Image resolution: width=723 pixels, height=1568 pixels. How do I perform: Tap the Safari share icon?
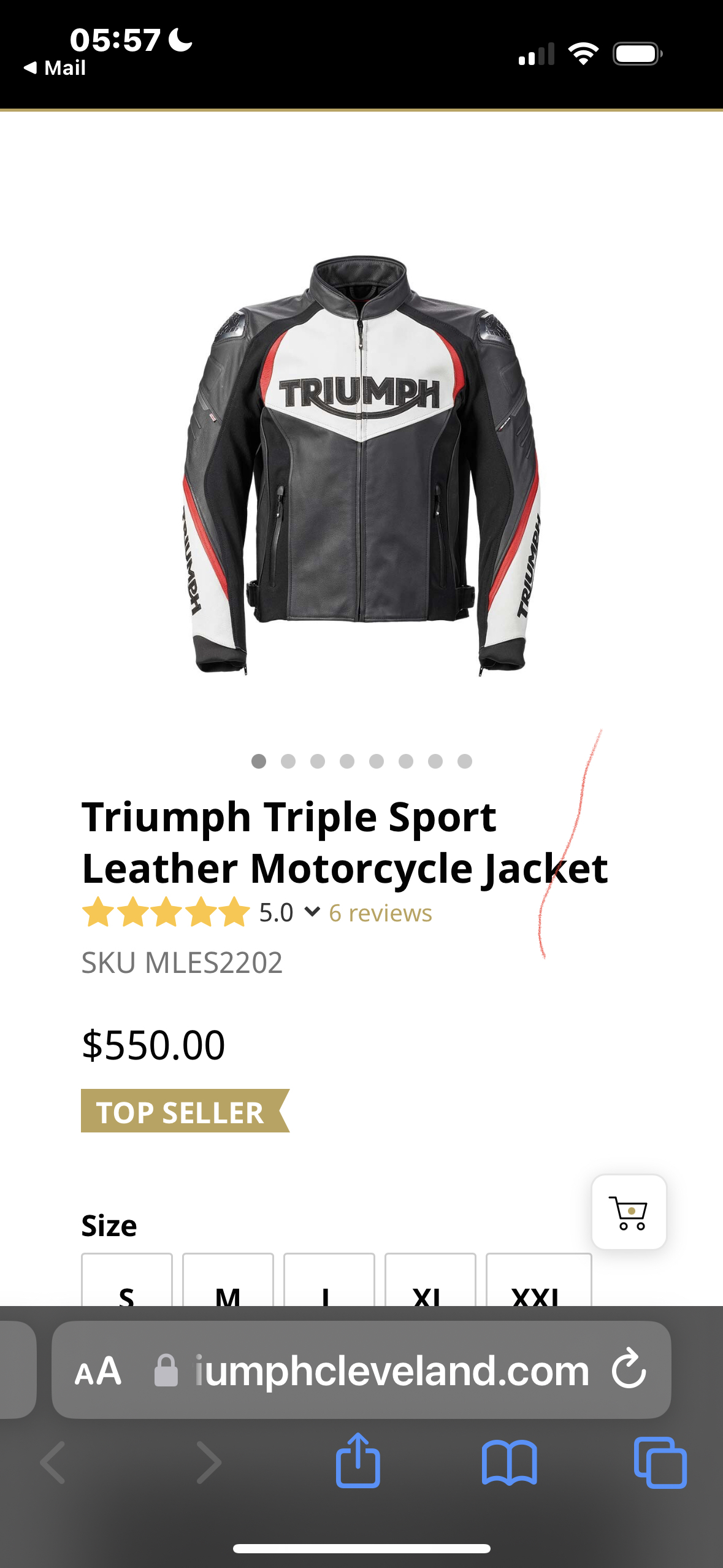358,1461
